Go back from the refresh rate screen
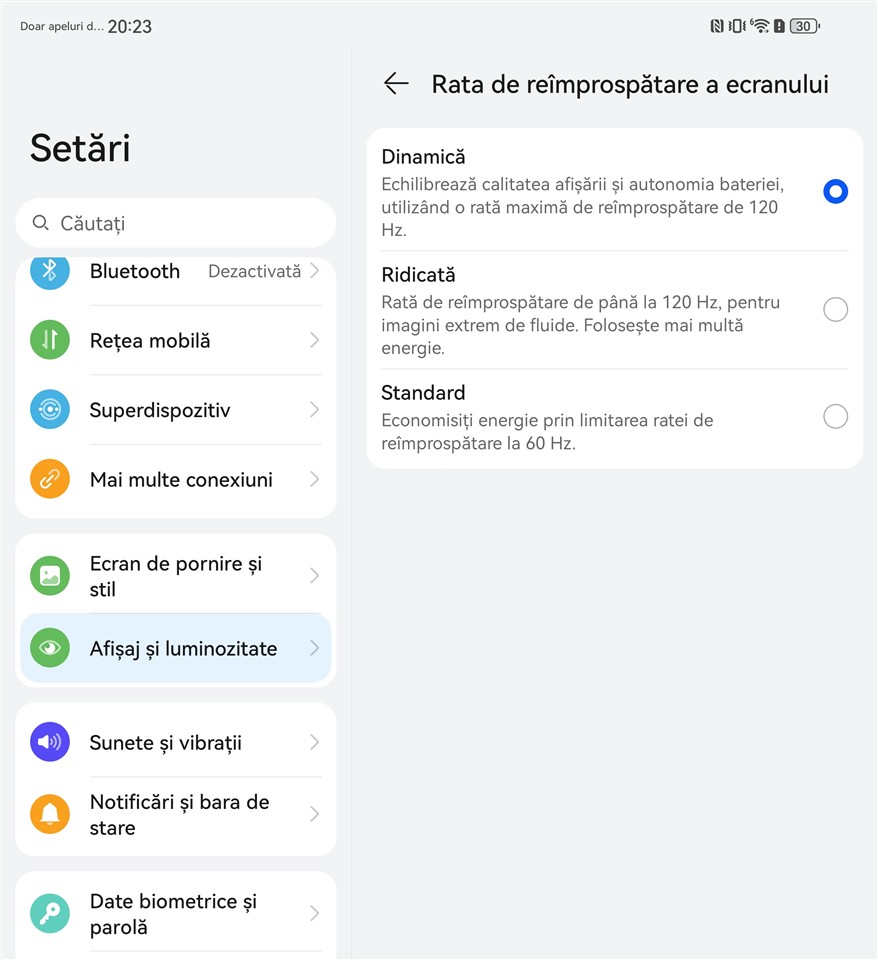878x960 pixels. (396, 84)
